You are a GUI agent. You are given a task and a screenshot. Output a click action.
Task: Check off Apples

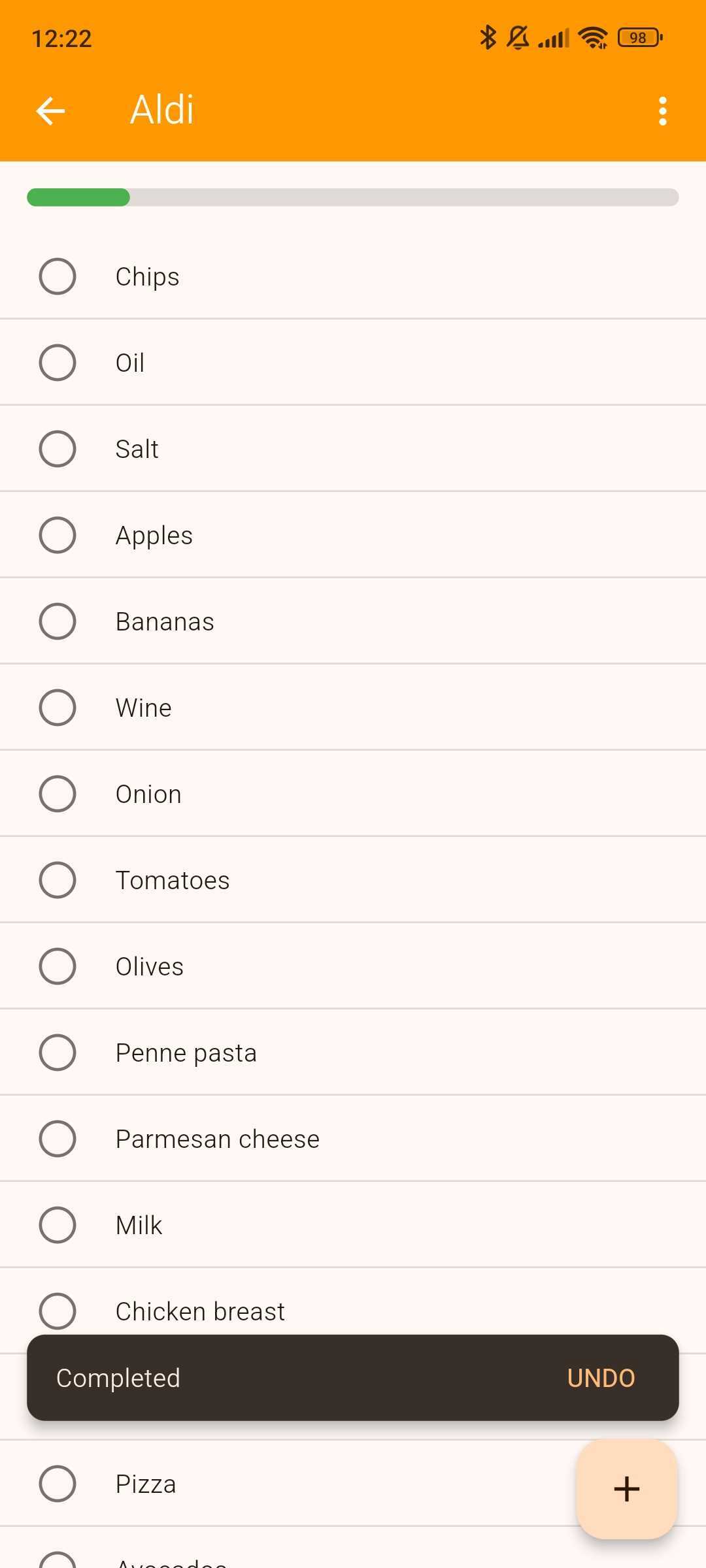tap(58, 535)
